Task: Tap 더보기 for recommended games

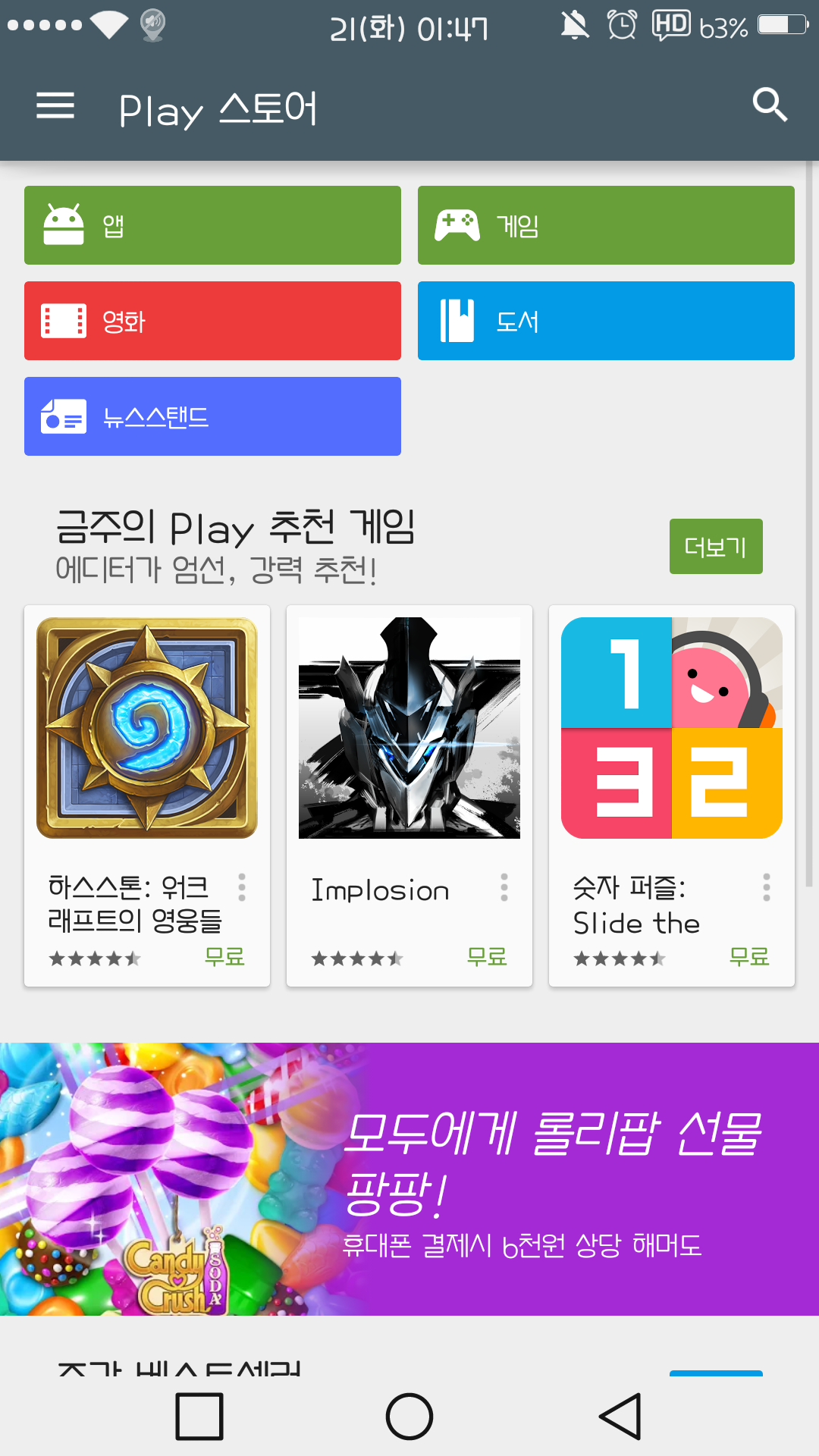Action: tap(715, 546)
